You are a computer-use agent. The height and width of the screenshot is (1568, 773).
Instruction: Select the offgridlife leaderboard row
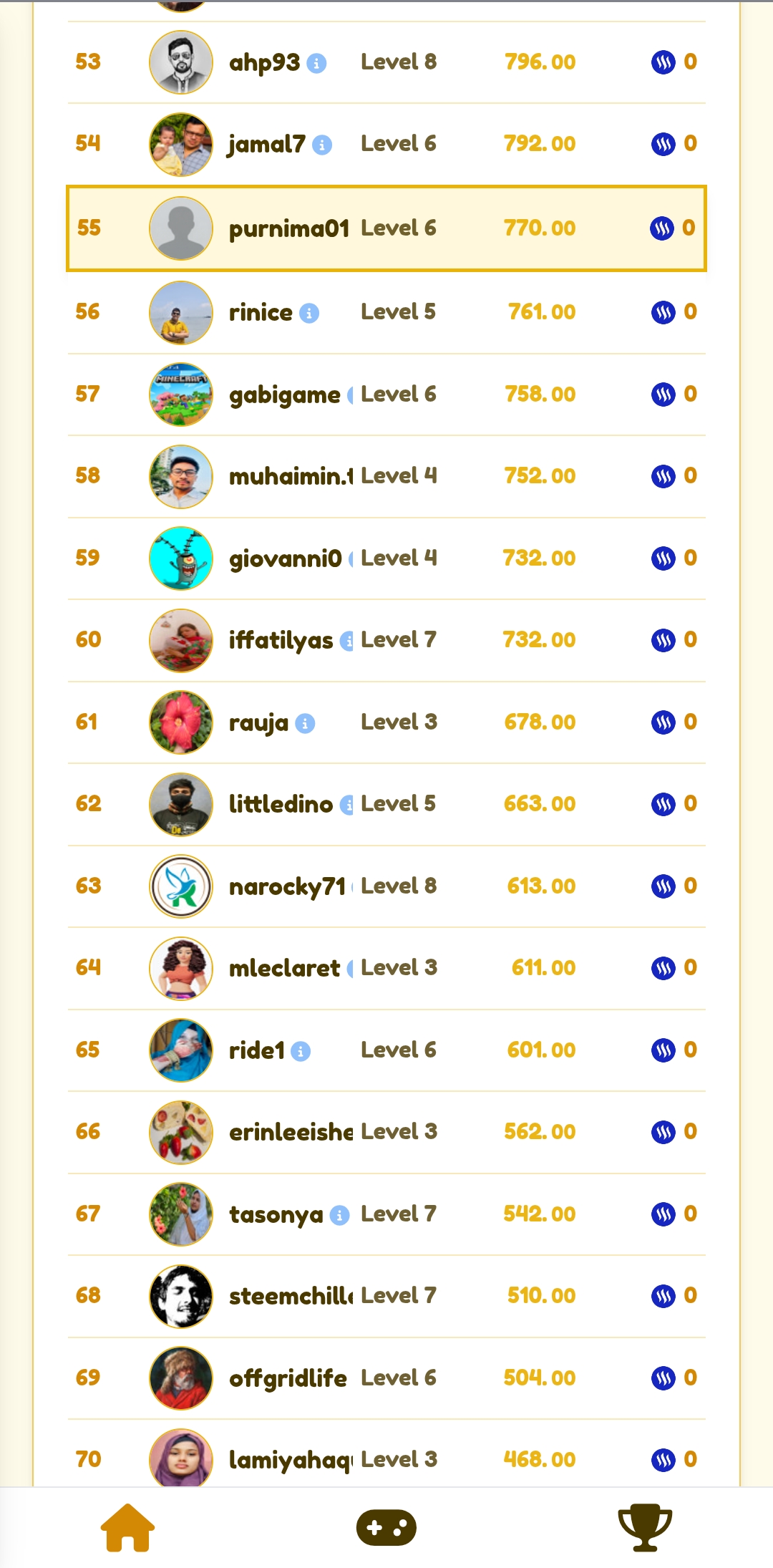pyautogui.click(x=386, y=1378)
